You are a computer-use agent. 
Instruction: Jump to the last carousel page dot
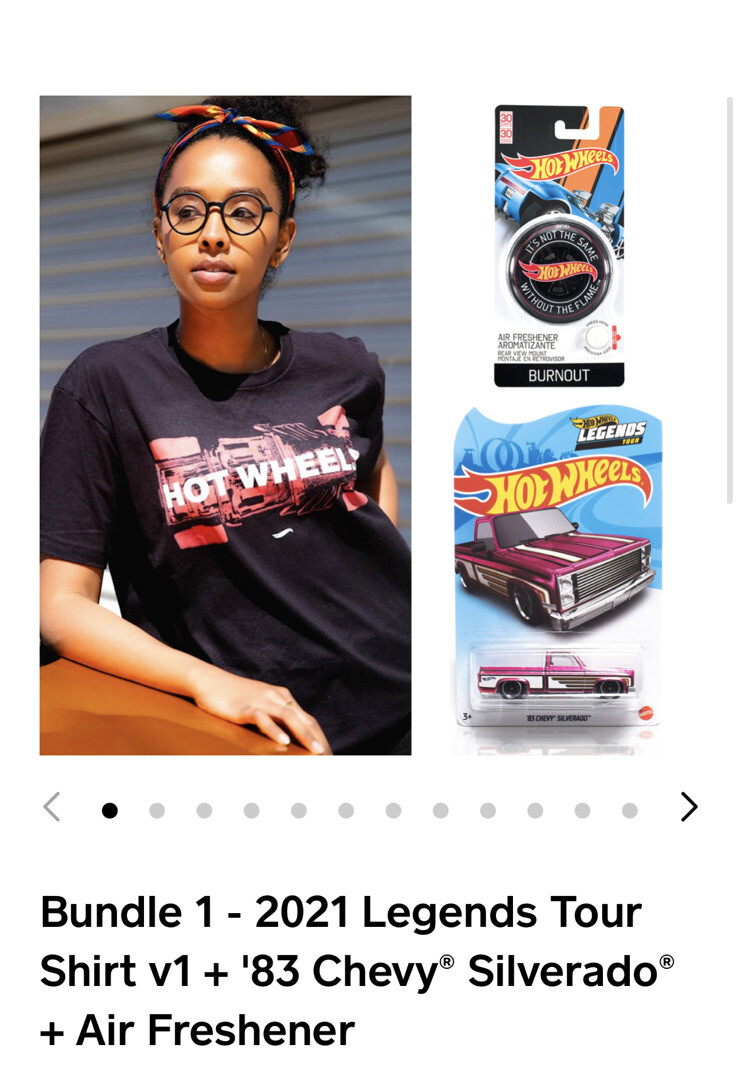(629, 811)
